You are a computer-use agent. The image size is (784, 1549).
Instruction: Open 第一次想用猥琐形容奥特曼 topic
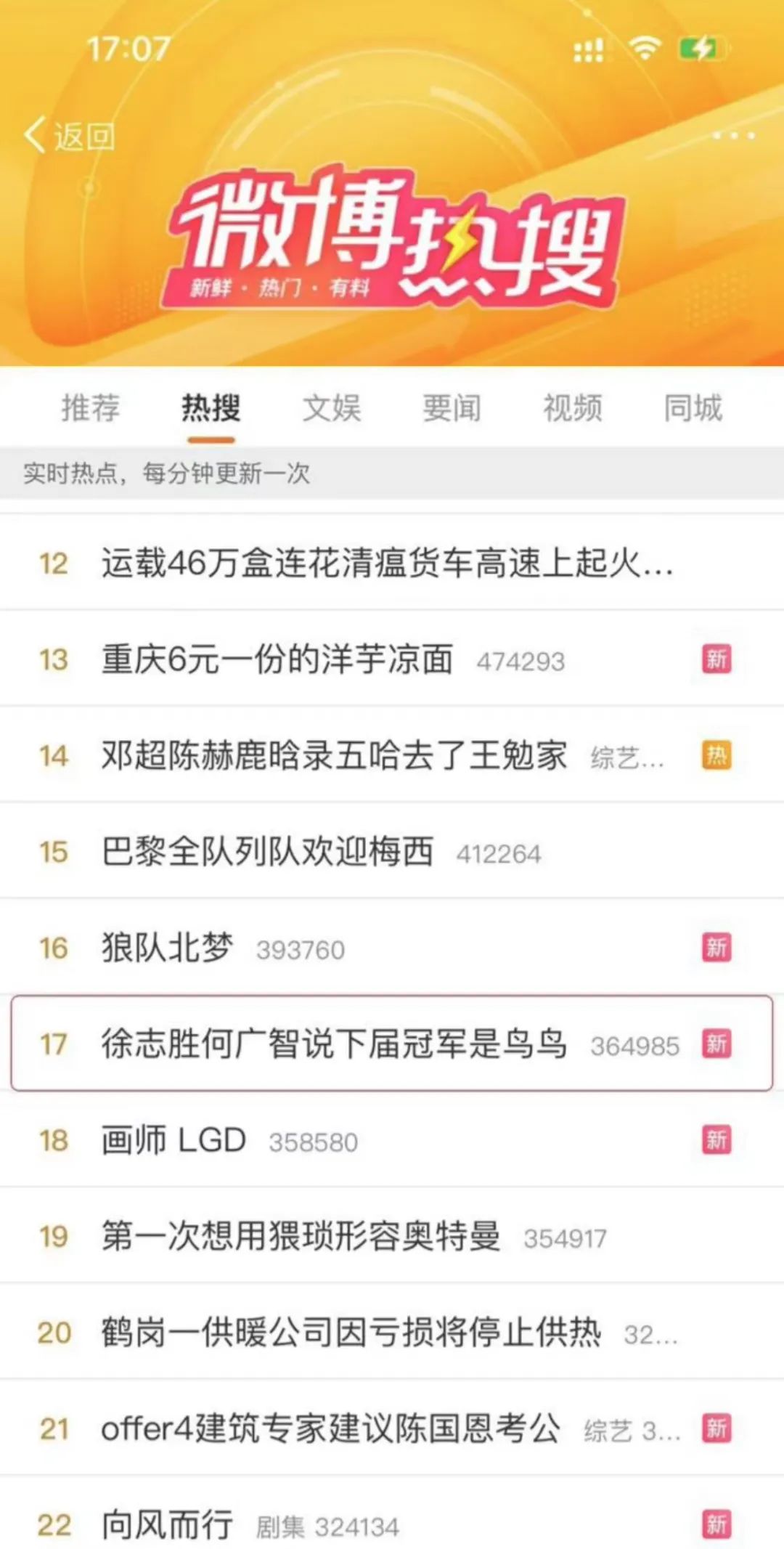point(301,1236)
